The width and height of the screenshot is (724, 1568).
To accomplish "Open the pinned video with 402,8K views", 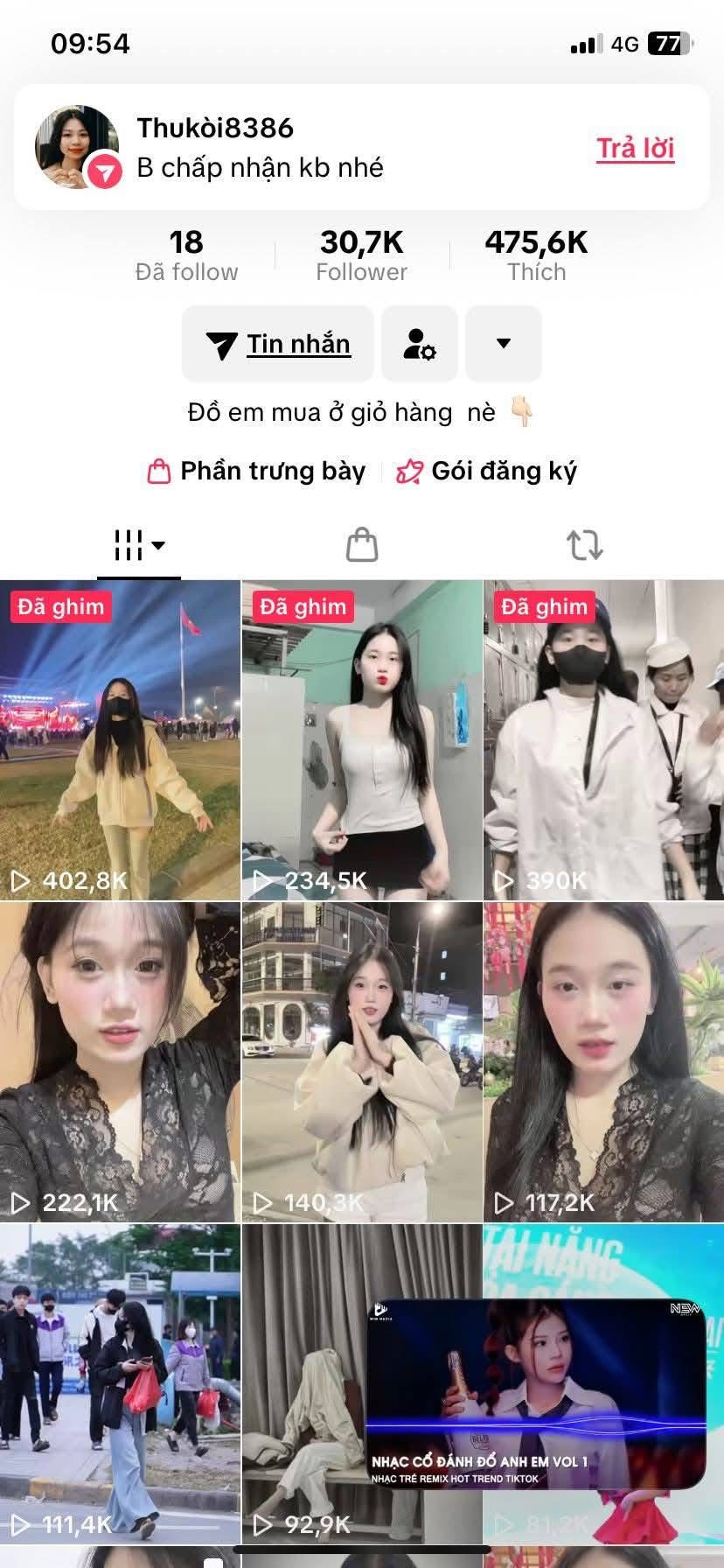I will (120, 739).
